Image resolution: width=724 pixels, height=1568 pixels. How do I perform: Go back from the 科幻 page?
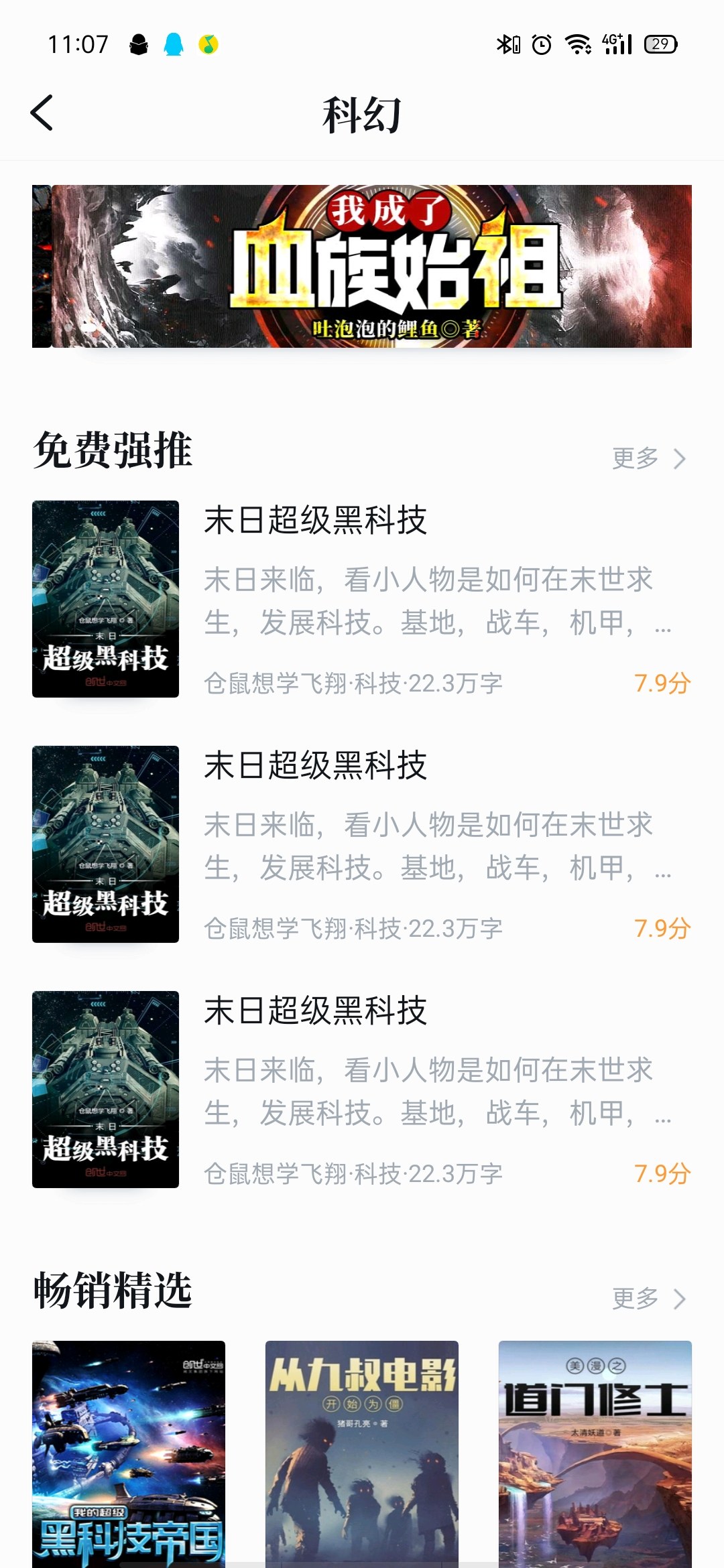point(42,113)
